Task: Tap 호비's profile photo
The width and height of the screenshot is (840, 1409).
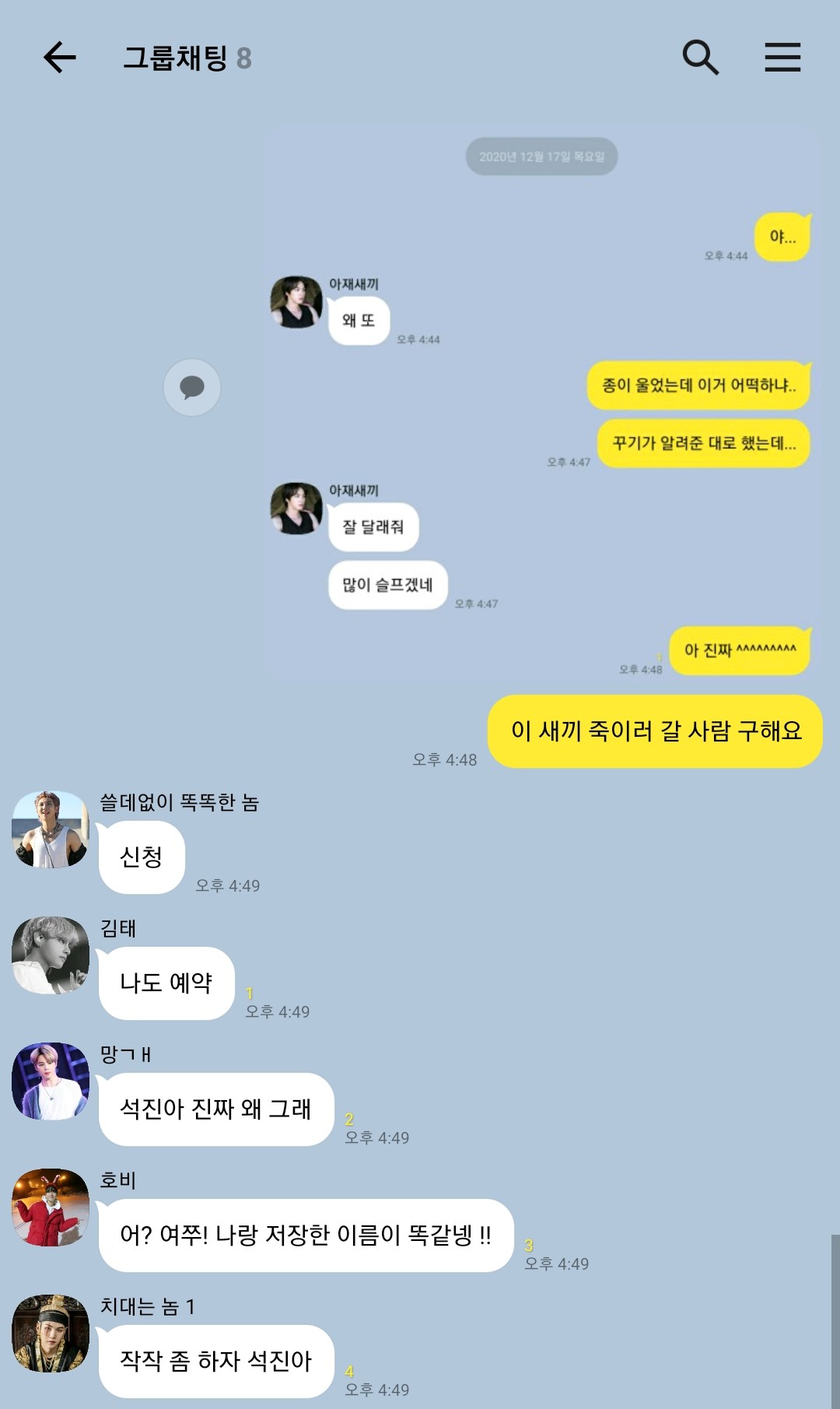Action: pos(51,1207)
